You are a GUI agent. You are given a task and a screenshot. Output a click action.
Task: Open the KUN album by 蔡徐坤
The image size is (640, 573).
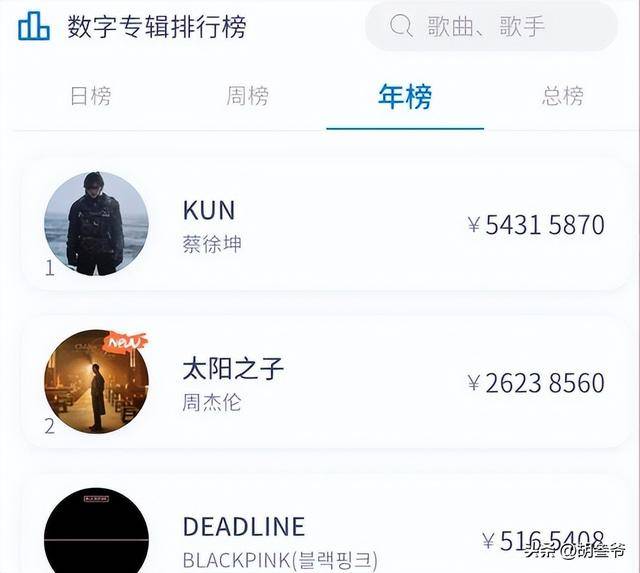tap(320, 224)
